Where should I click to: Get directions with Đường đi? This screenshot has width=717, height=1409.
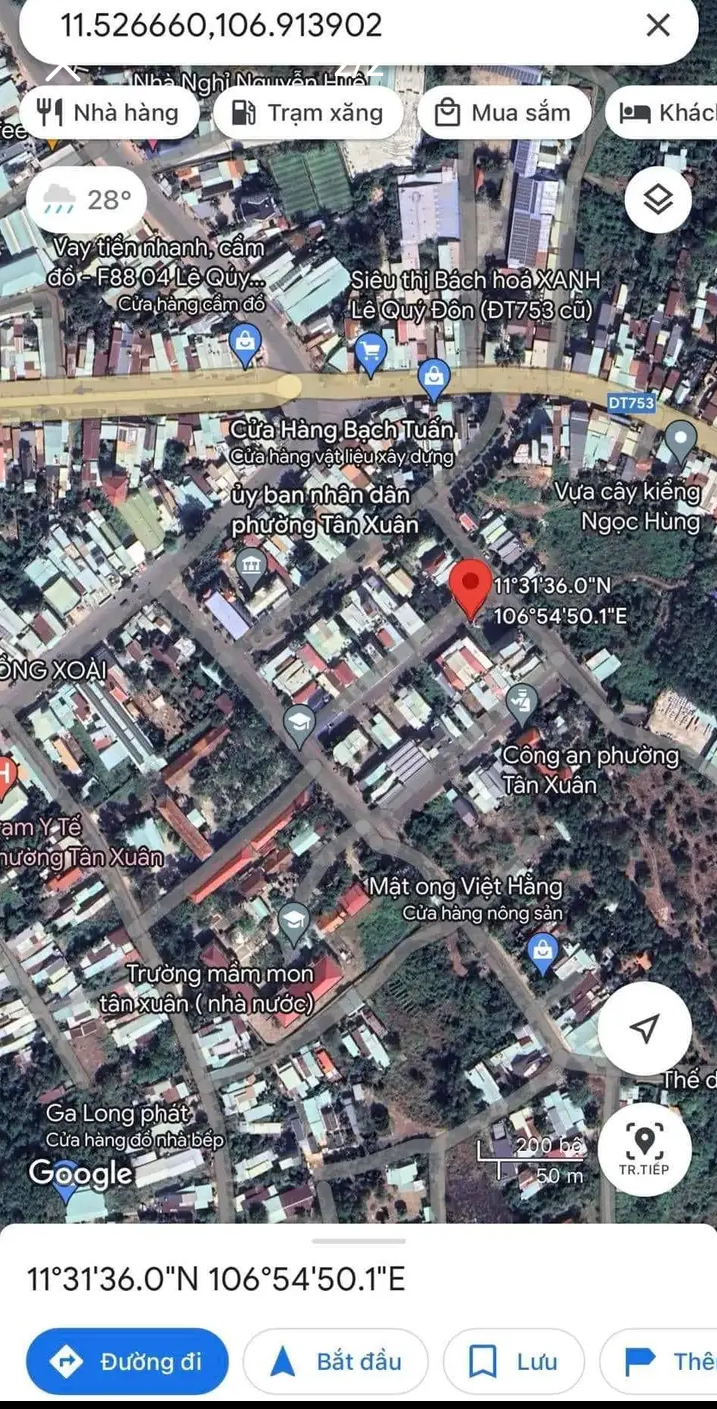click(x=127, y=1361)
